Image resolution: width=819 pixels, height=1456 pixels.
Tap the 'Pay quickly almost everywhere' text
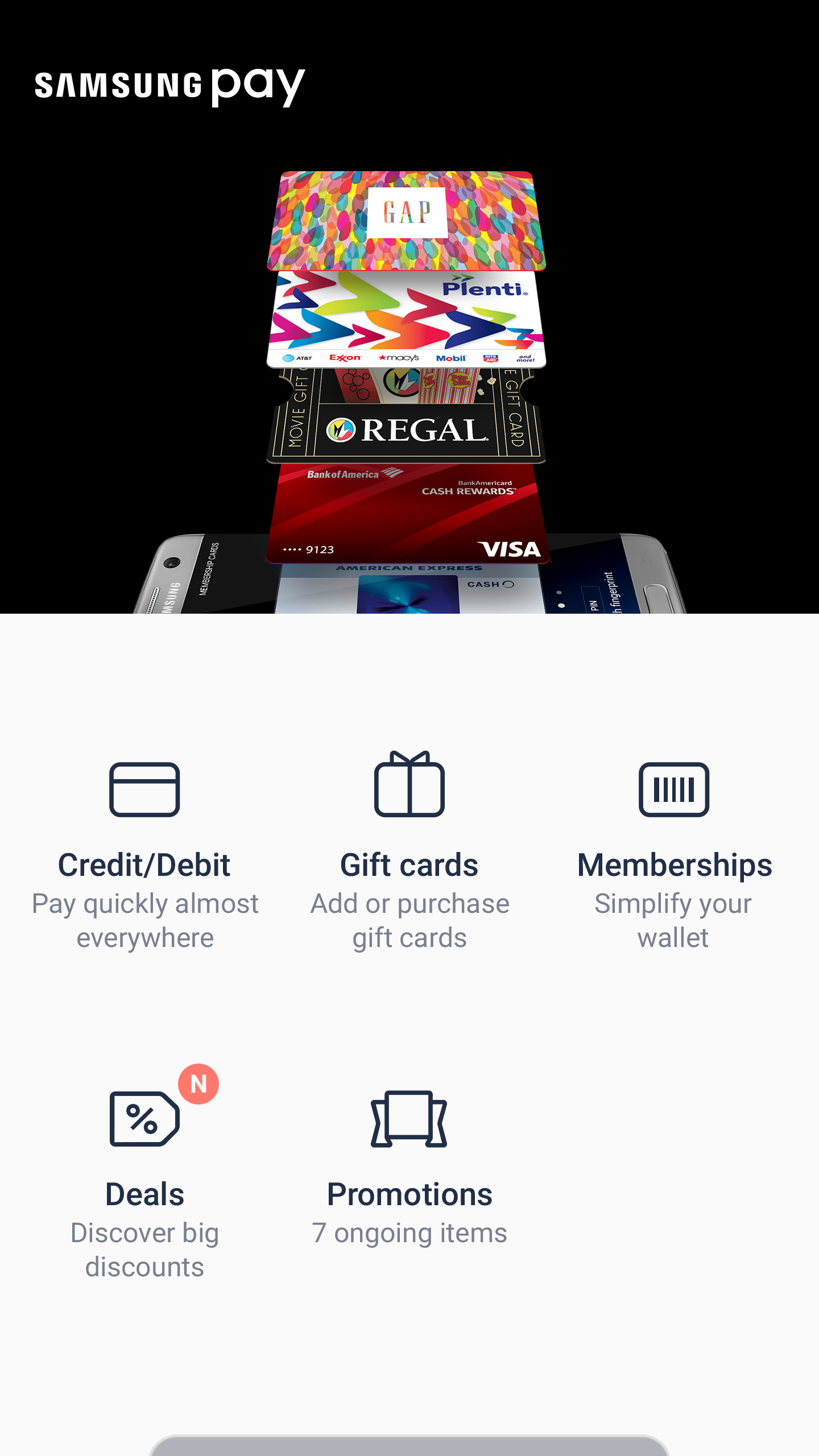tap(145, 920)
